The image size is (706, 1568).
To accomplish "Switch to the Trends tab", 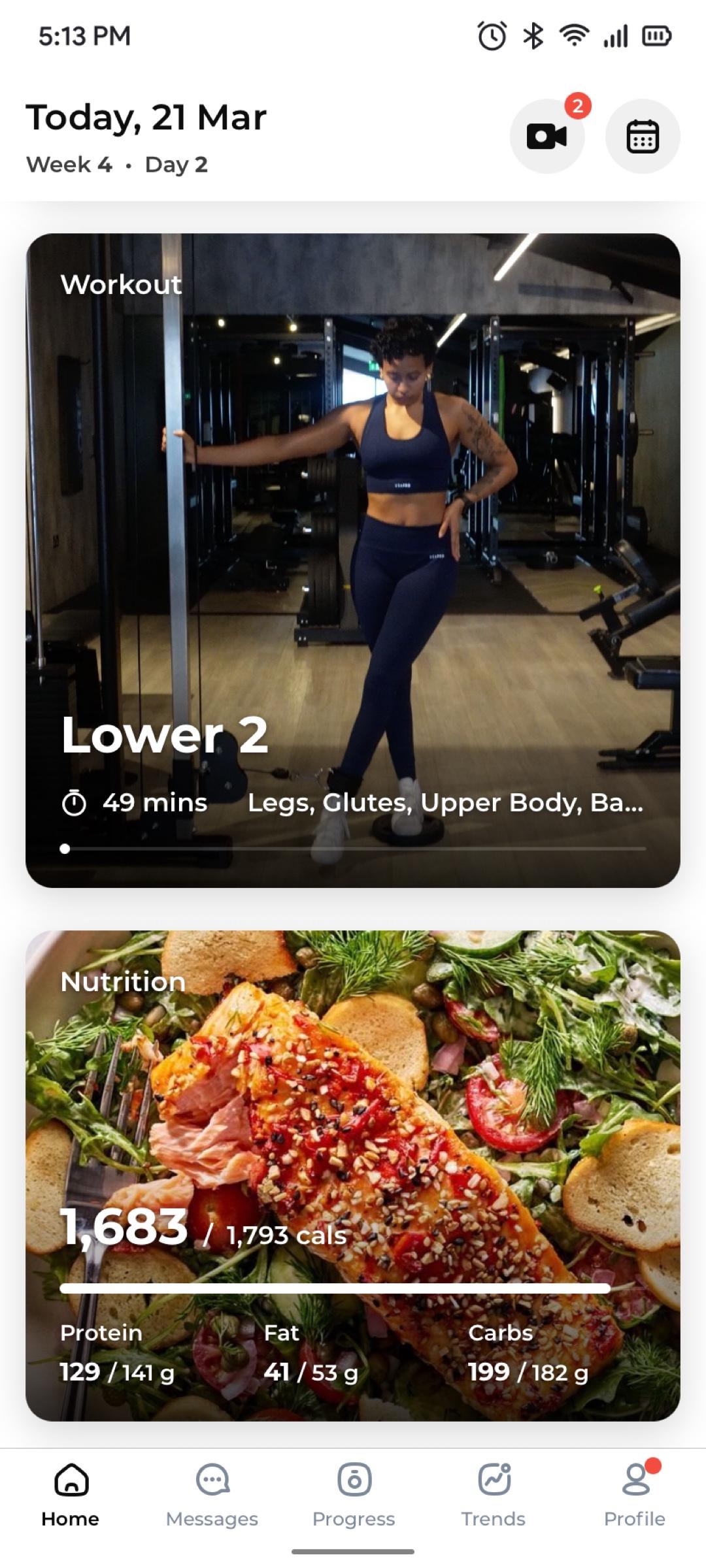I will tap(494, 1494).
